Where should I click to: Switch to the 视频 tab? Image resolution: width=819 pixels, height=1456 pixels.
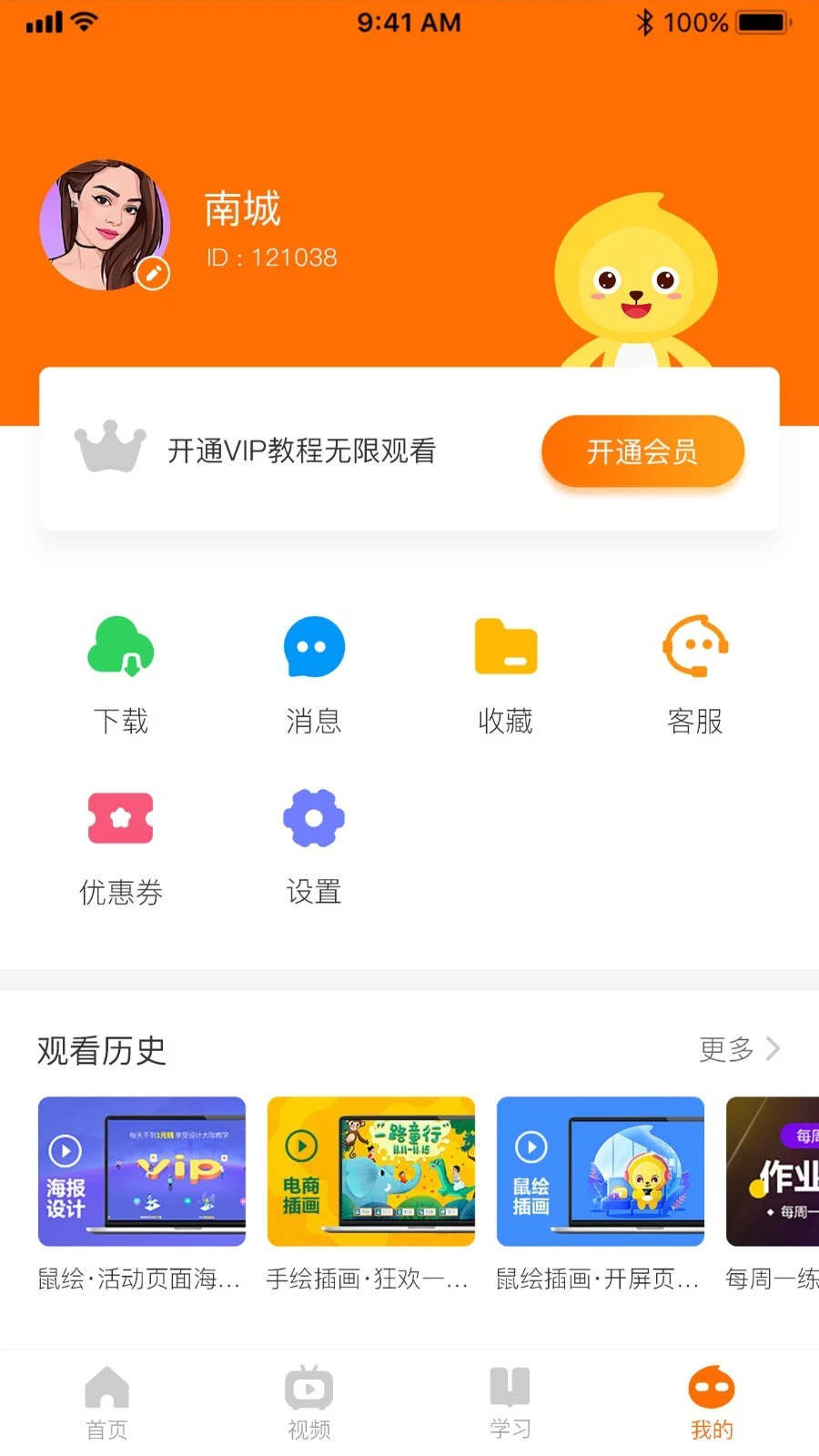tap(308, 1401)
